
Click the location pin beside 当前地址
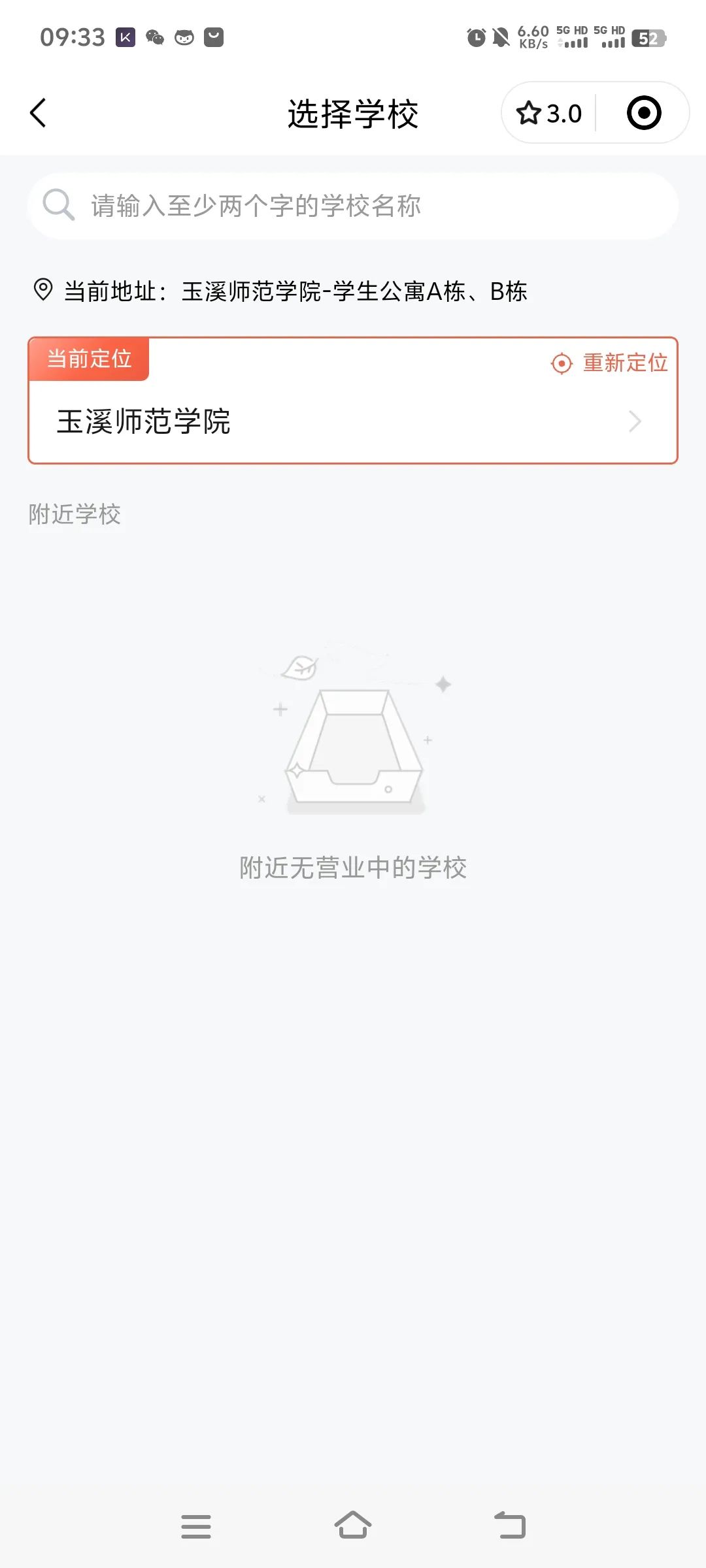pyautogui.click(x=42, y=290)
